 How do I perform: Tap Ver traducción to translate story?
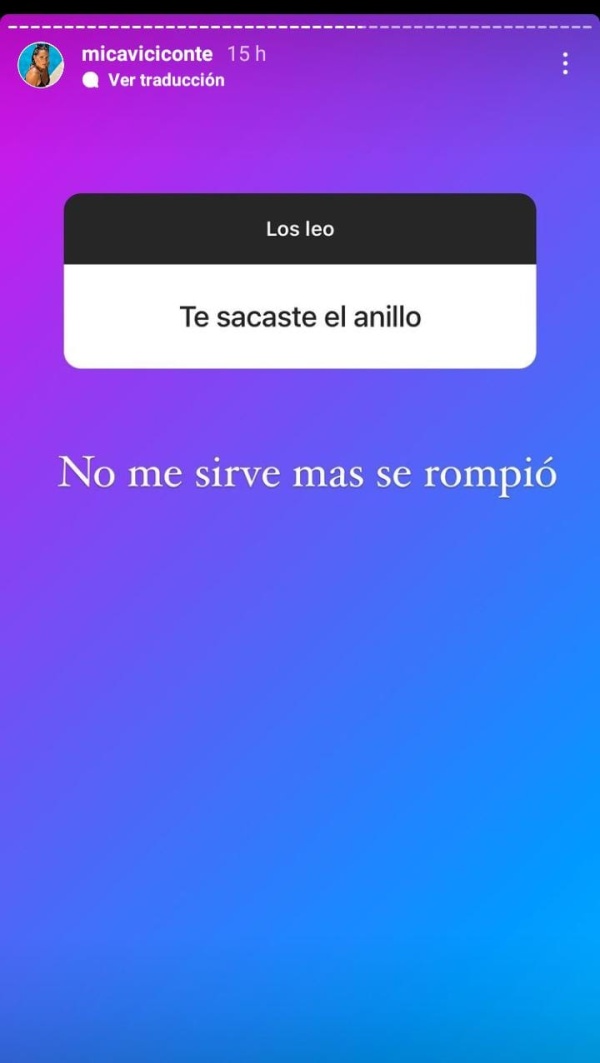point(165,80)
